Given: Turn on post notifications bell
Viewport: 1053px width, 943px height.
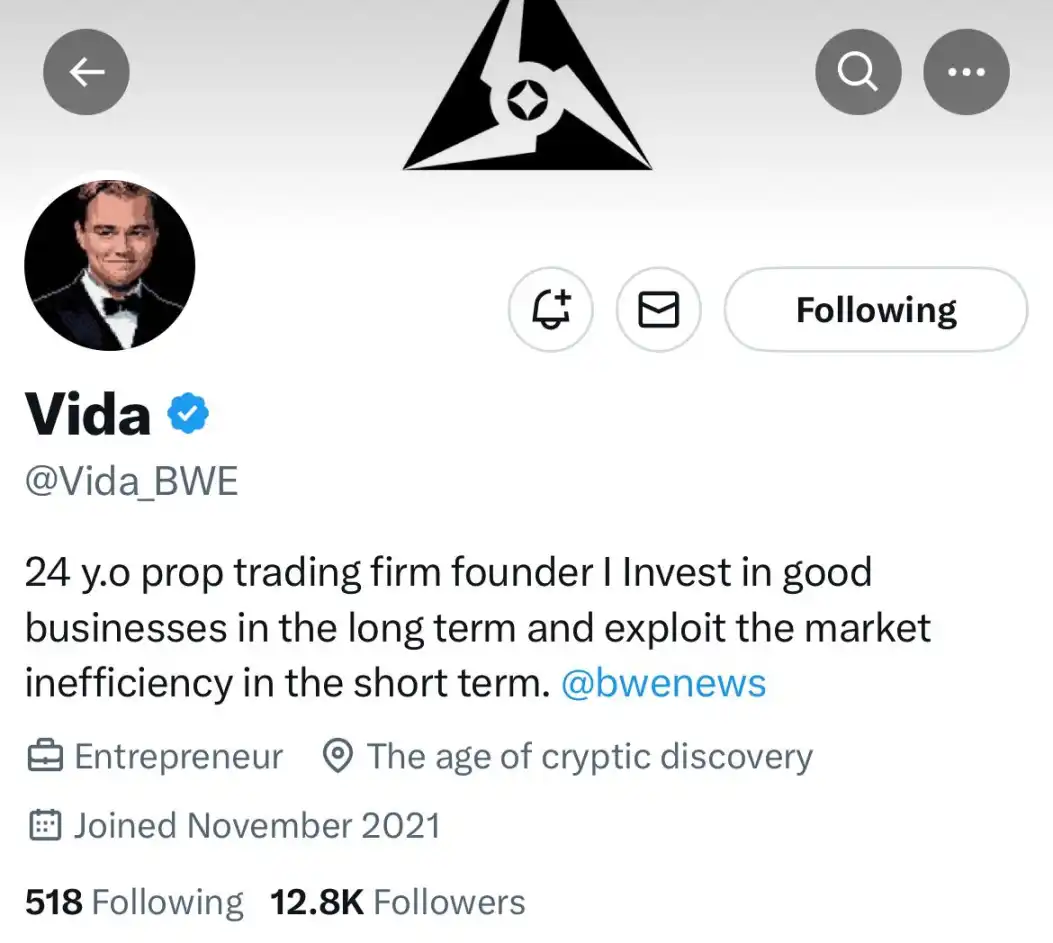Looking at the screenshot, I should click(x=551, y=309).
